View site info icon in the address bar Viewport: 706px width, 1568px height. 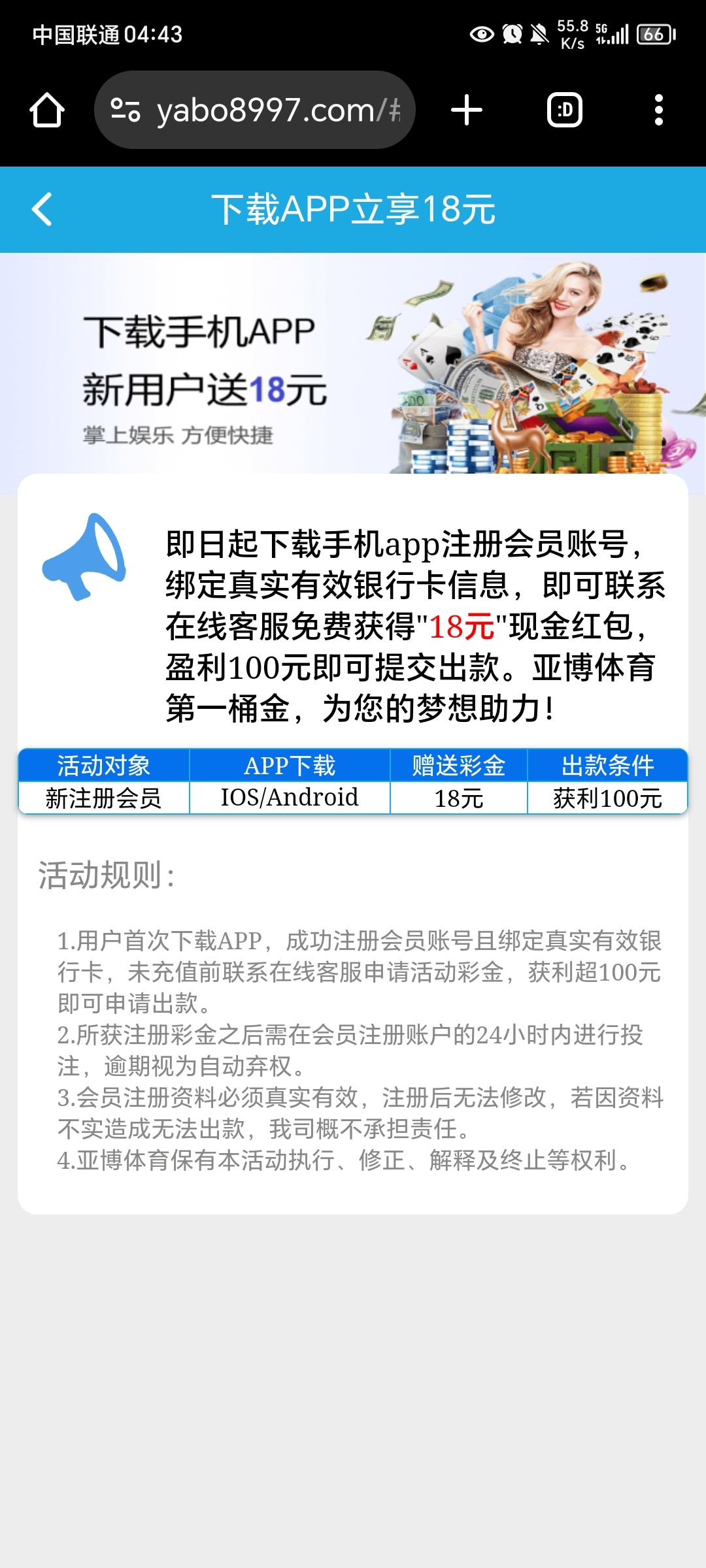coord(126,110)
